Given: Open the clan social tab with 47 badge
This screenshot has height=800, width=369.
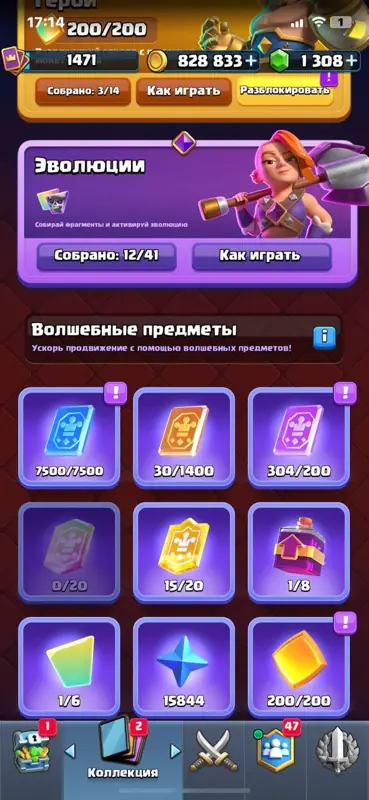Looking at the screenshot, I should [x=276, y=753].
